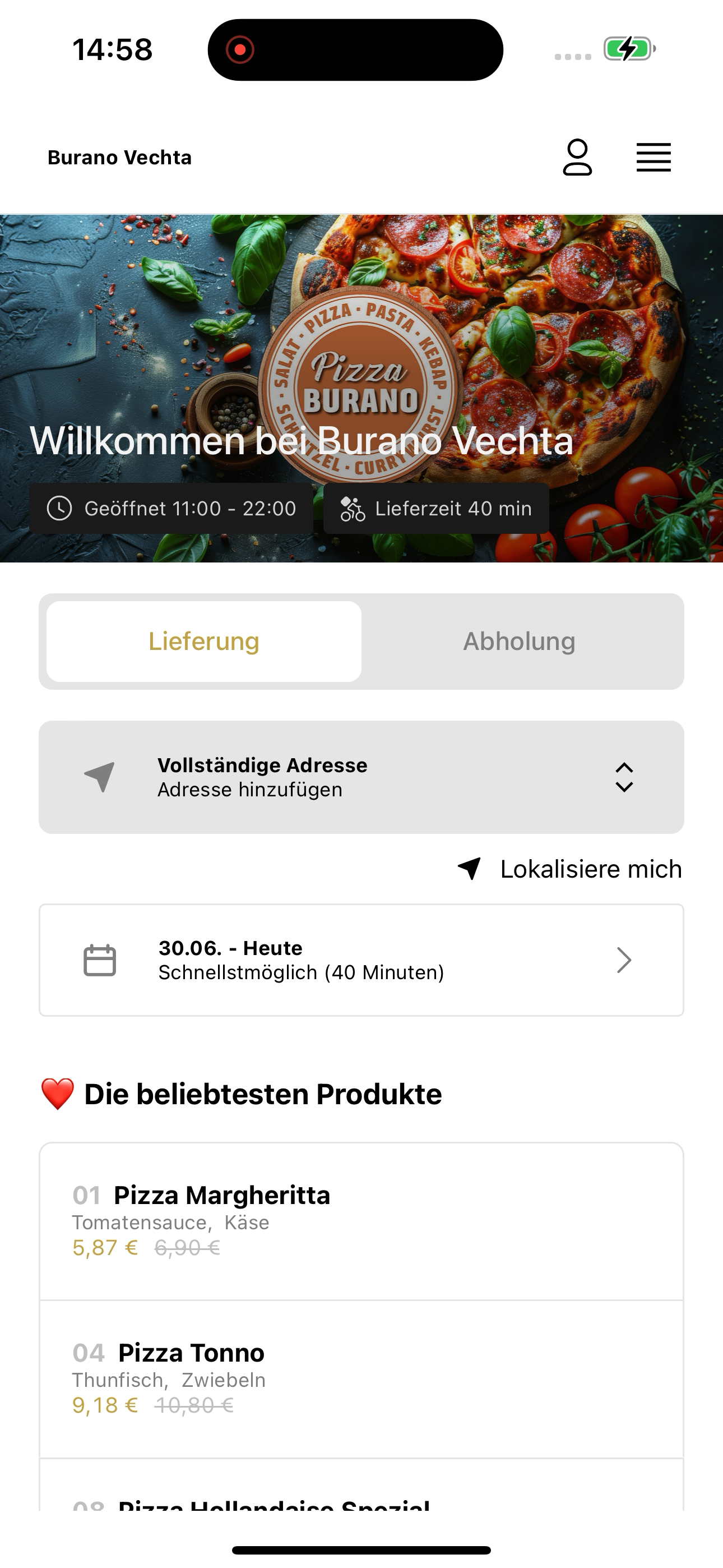Open the hamburger menu

click(654, 158)
